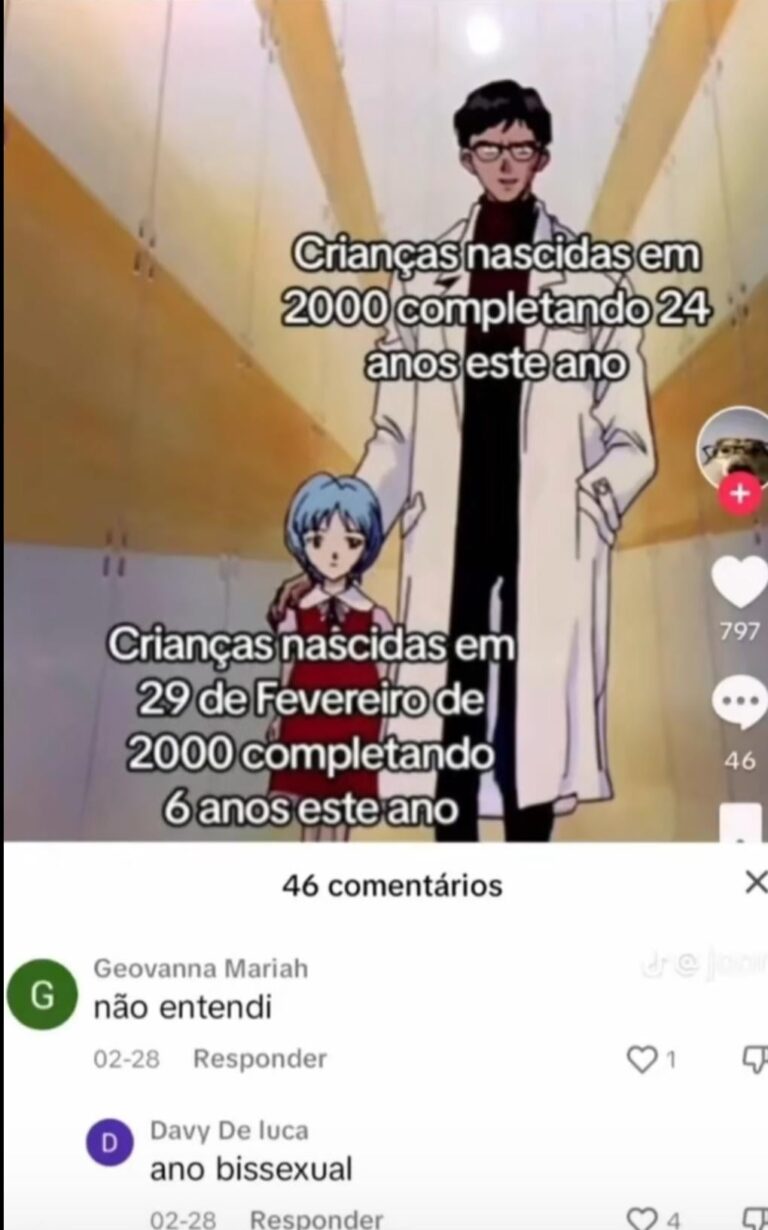
Task: Dislike Geovanna Mariah's comment
Action: pos(755,1060)
